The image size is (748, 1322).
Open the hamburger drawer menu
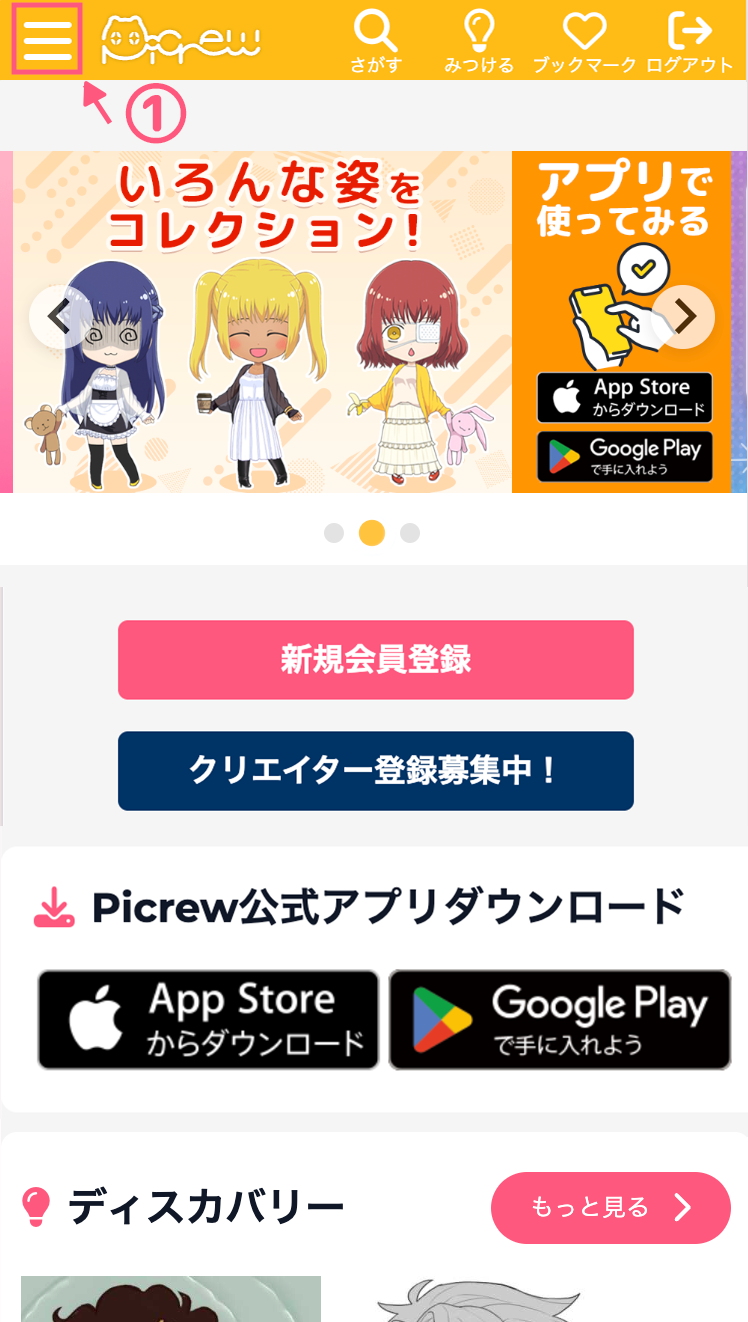point(47,39)
